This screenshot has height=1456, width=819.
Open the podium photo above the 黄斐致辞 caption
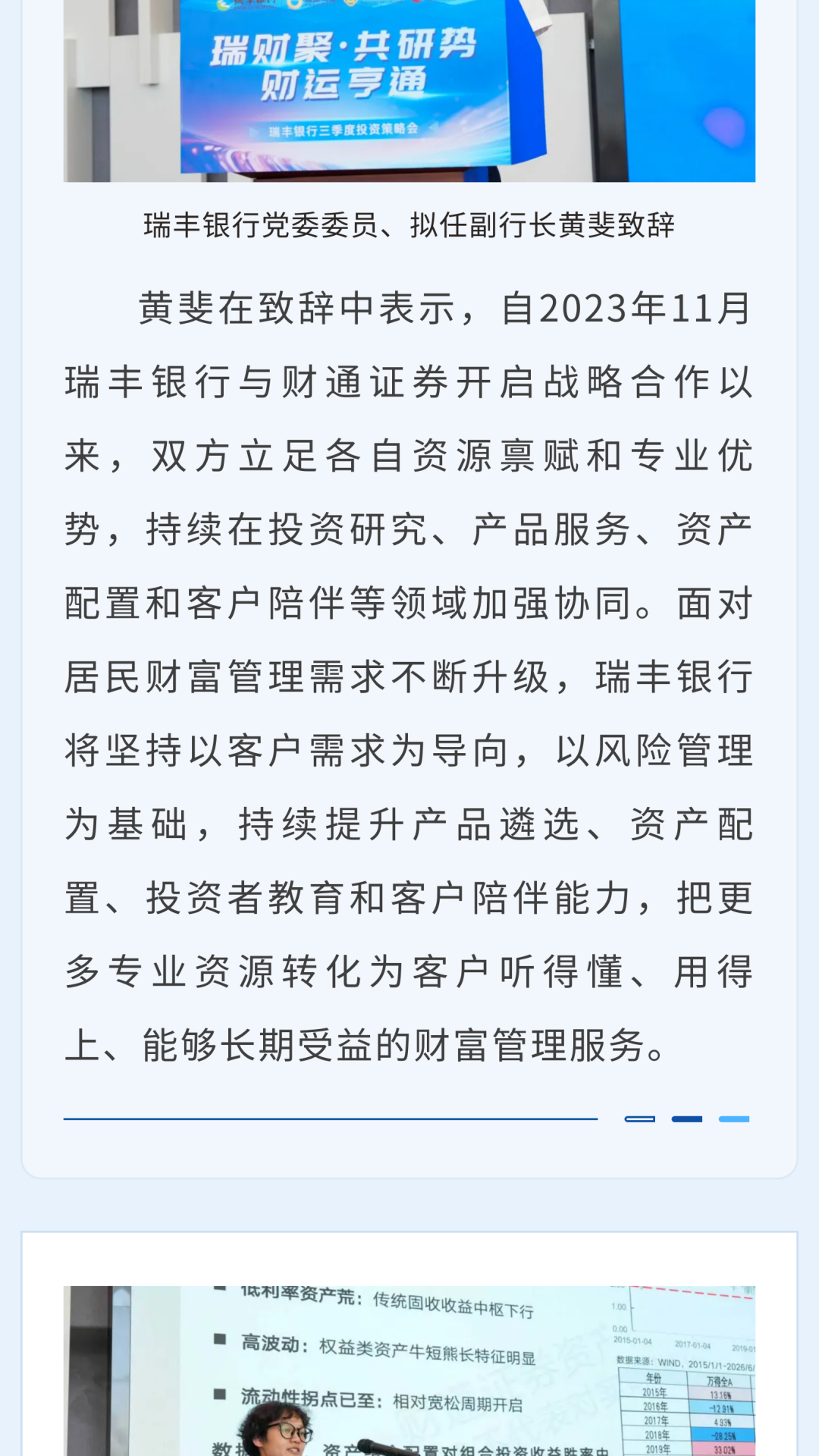click(x=409, y=91)
